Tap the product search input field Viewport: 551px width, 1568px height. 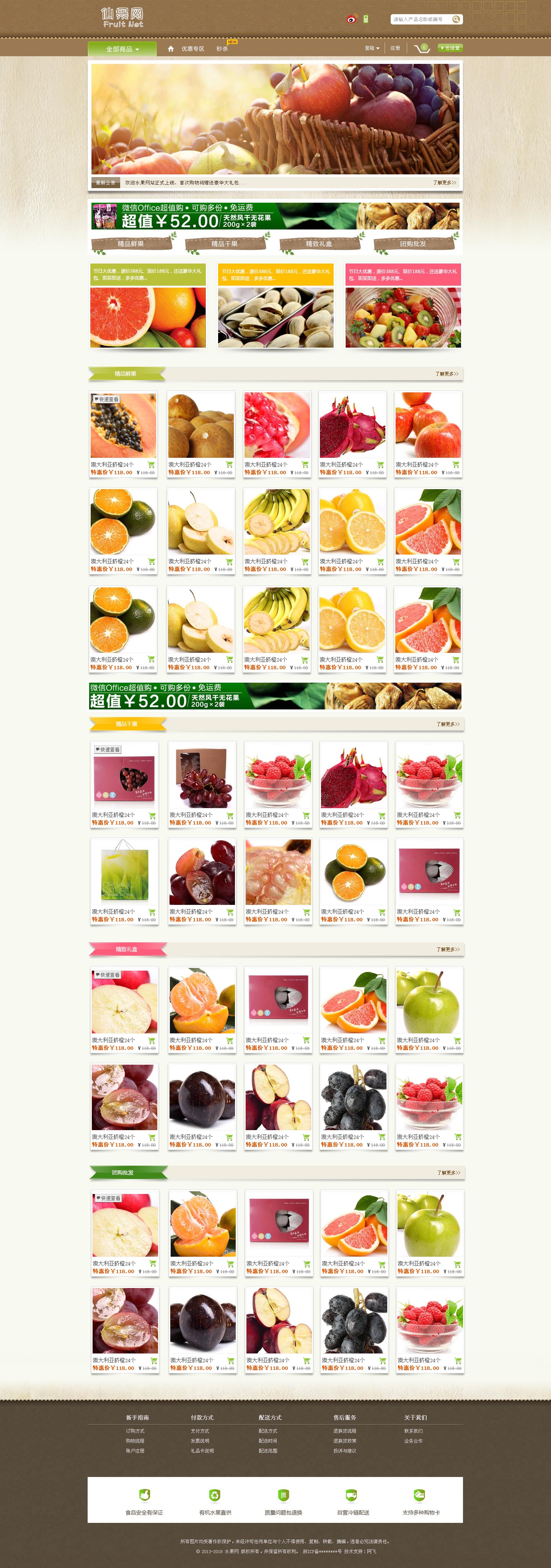(420, 20)
